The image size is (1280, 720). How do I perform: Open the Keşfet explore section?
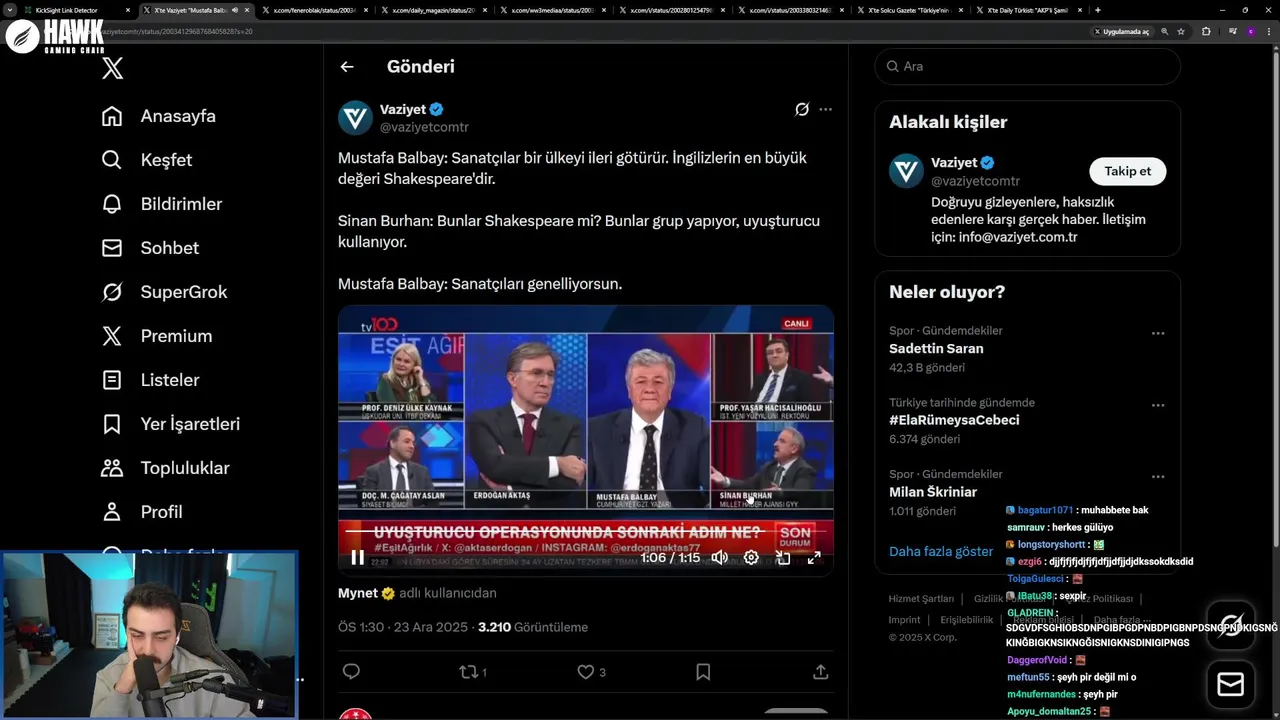pos(148,160)
